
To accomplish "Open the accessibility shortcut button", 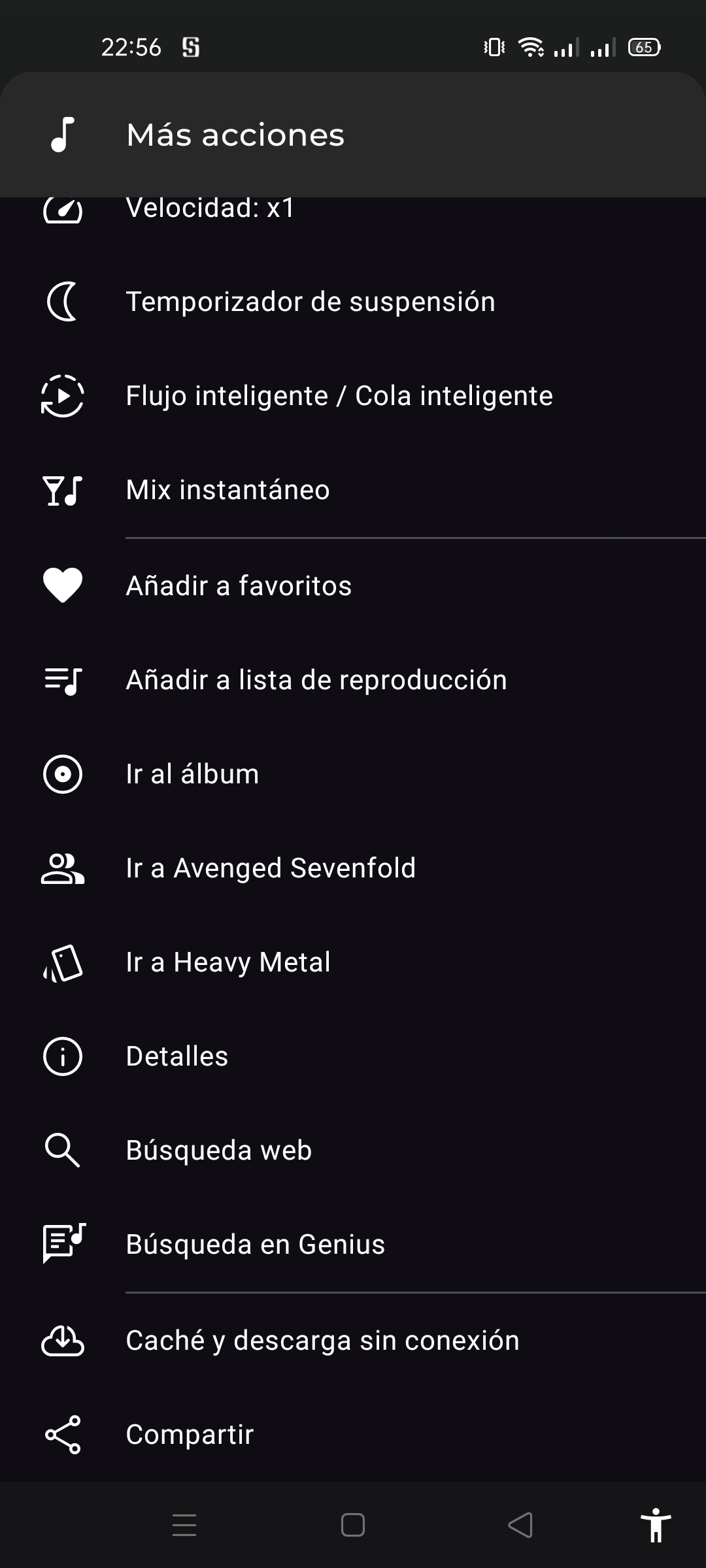I will pos(656,1525).
